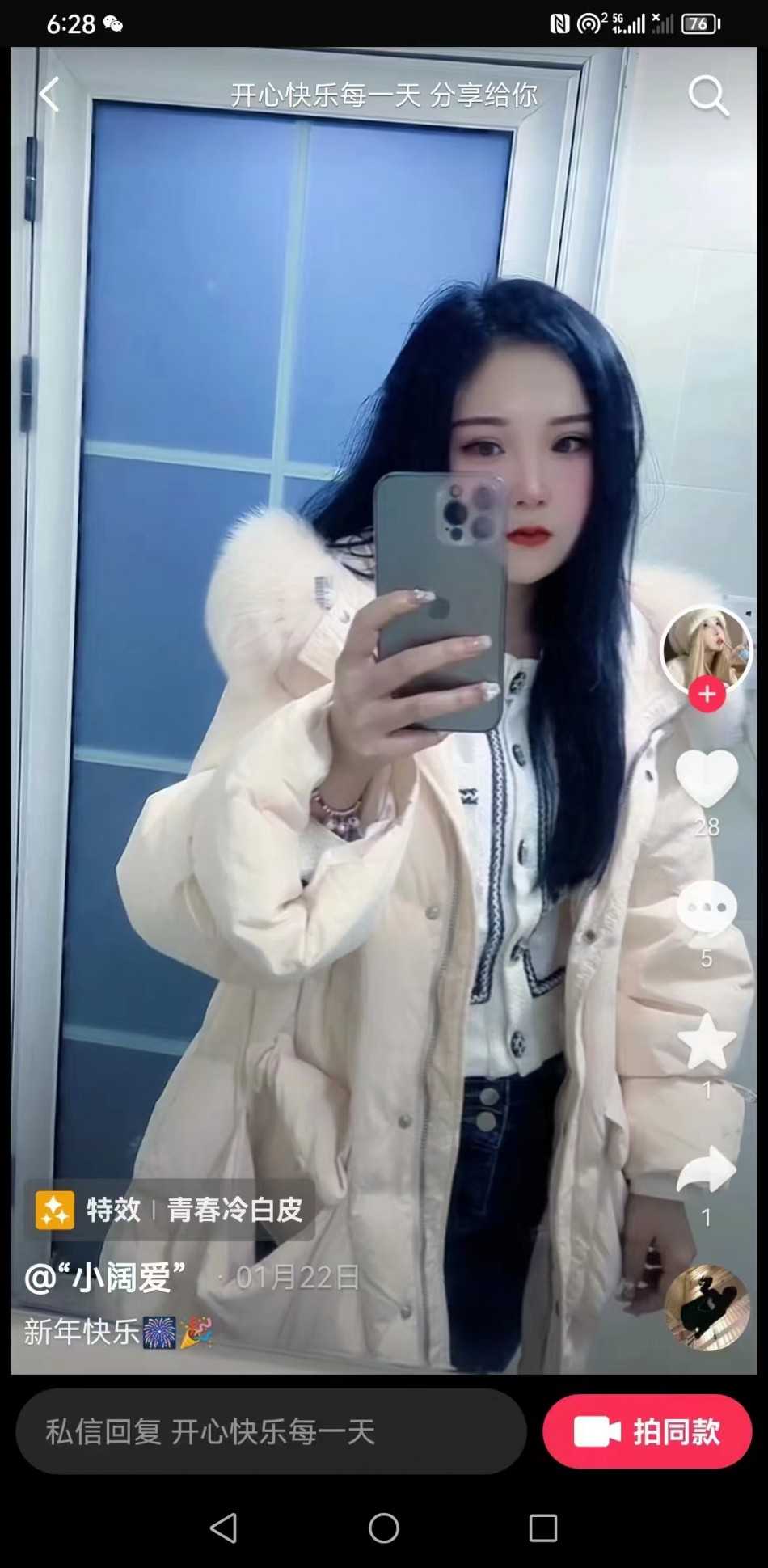
Task: Open the @"小阔爱" username link
Action: click(x=106, y=1278)
